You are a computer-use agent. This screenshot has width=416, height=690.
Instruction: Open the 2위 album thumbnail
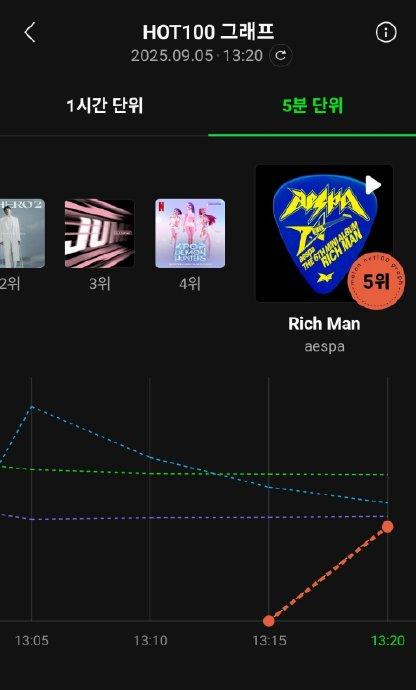[x=22, y=233]
